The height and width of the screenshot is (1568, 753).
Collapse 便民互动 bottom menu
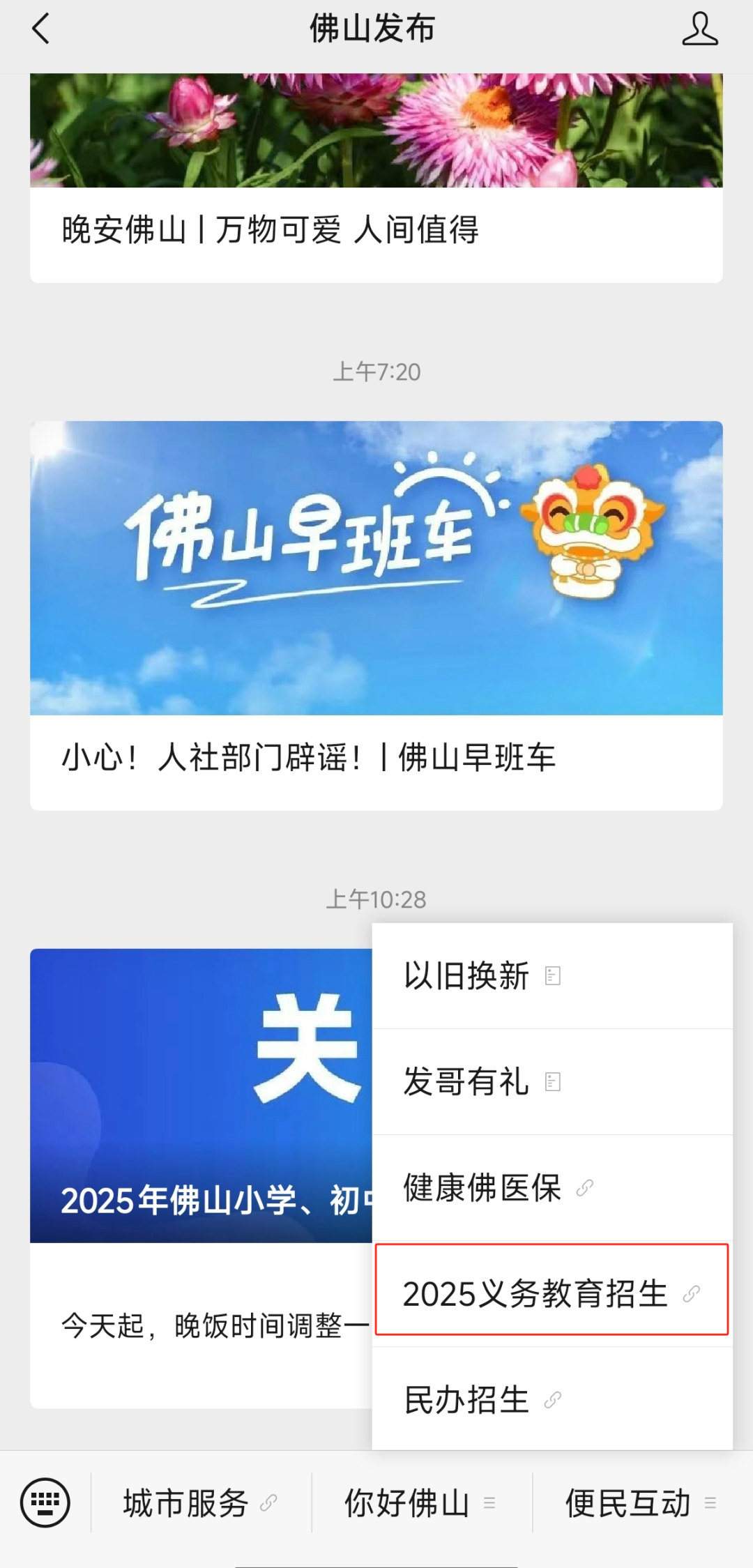click(641, 1503)
